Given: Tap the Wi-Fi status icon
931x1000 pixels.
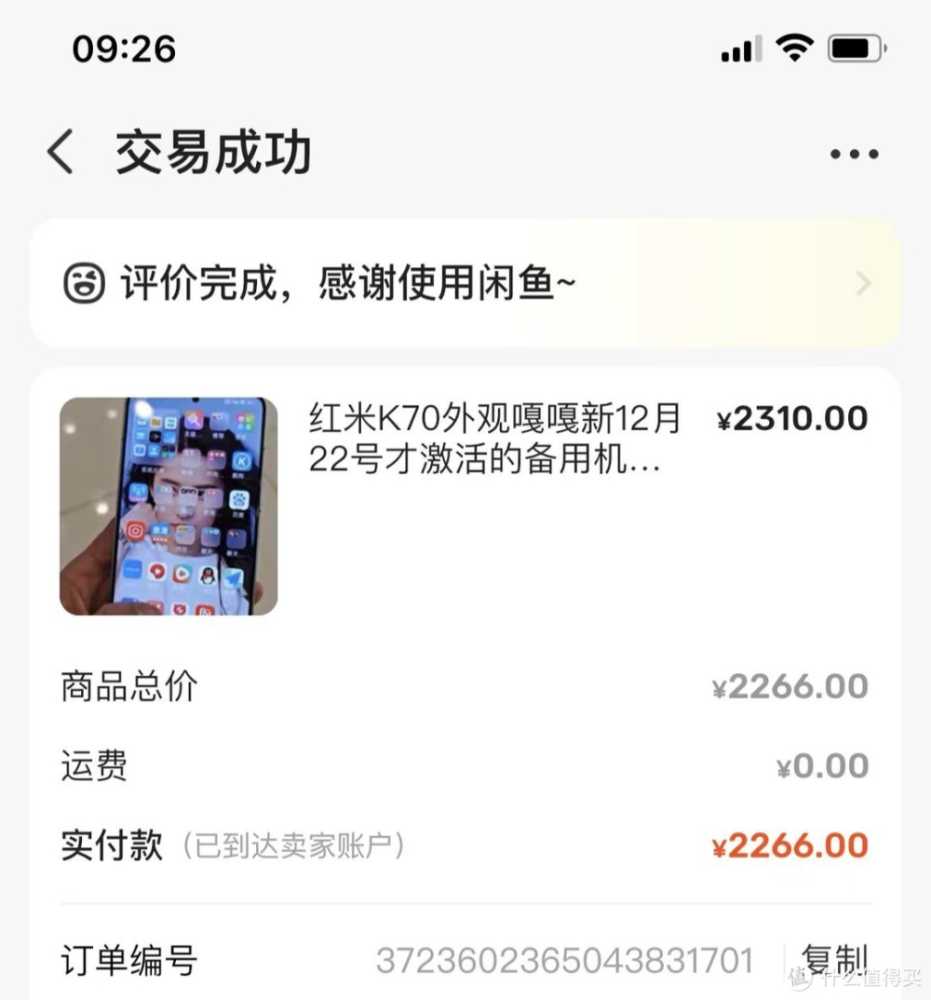Looking at the screenshot, I should point(793,47).
